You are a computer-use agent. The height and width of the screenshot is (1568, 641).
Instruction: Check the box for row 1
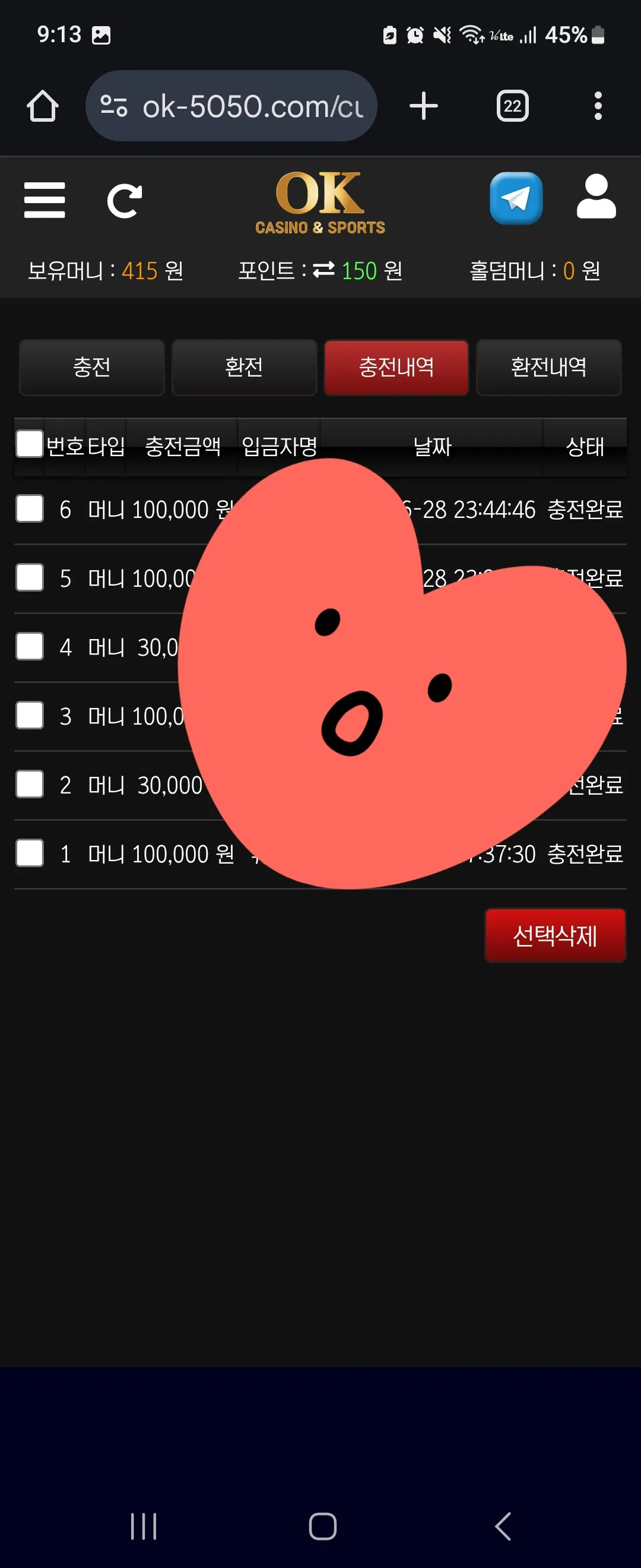pyautogui.click(x=29, y=853)
